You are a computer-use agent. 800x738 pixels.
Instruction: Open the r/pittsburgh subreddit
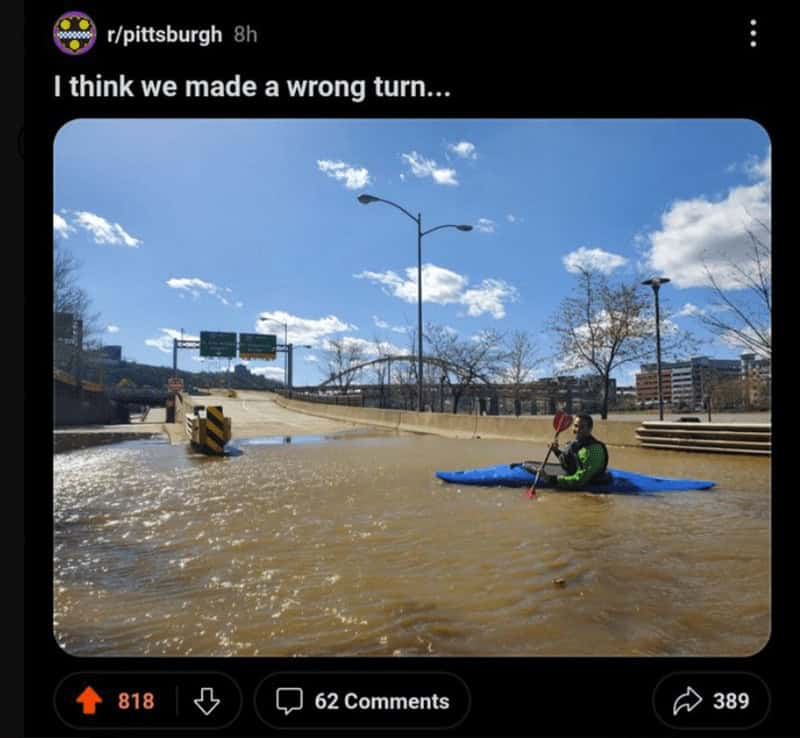164,34
